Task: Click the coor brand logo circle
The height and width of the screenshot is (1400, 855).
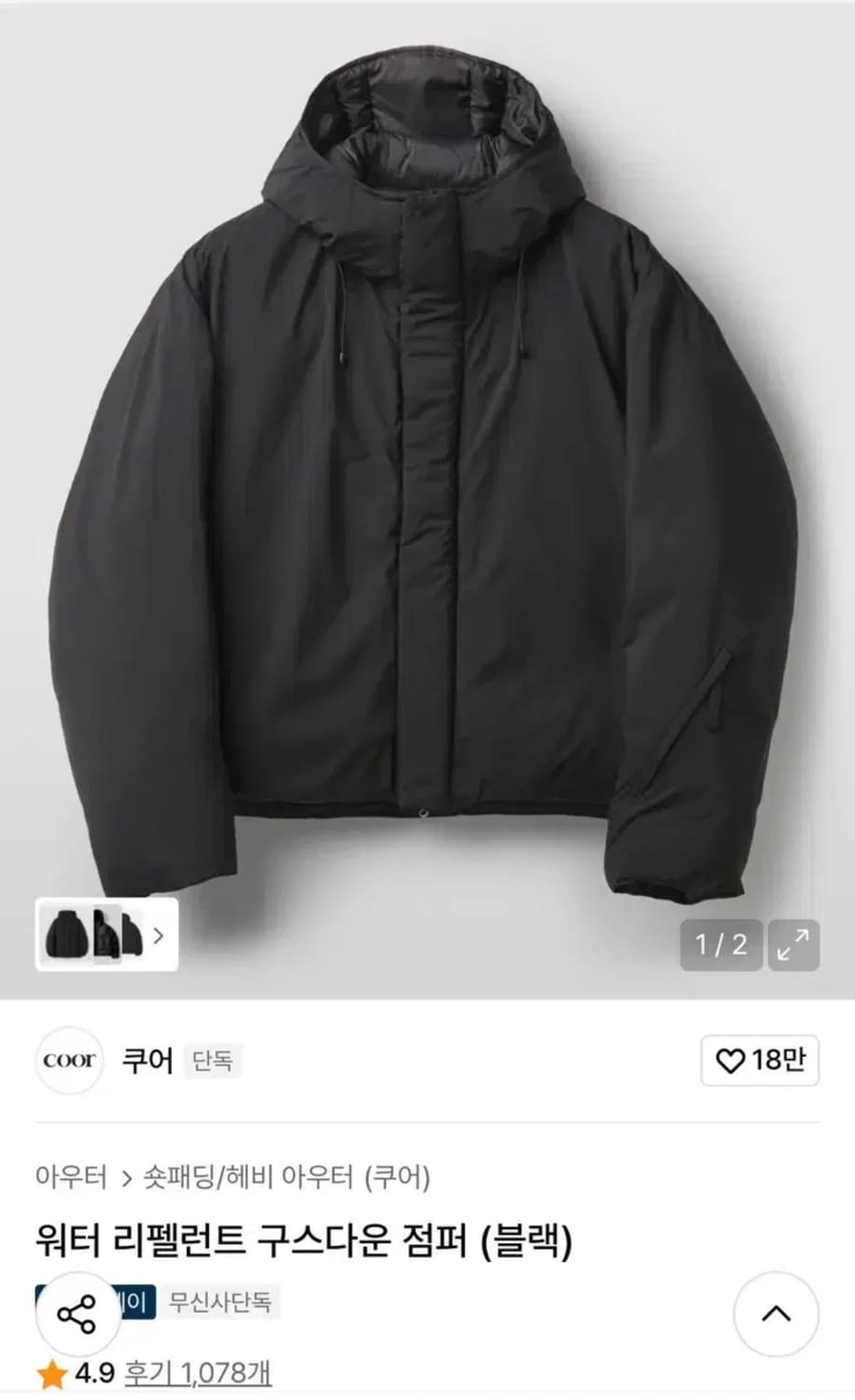Action: click(69, 1060)
